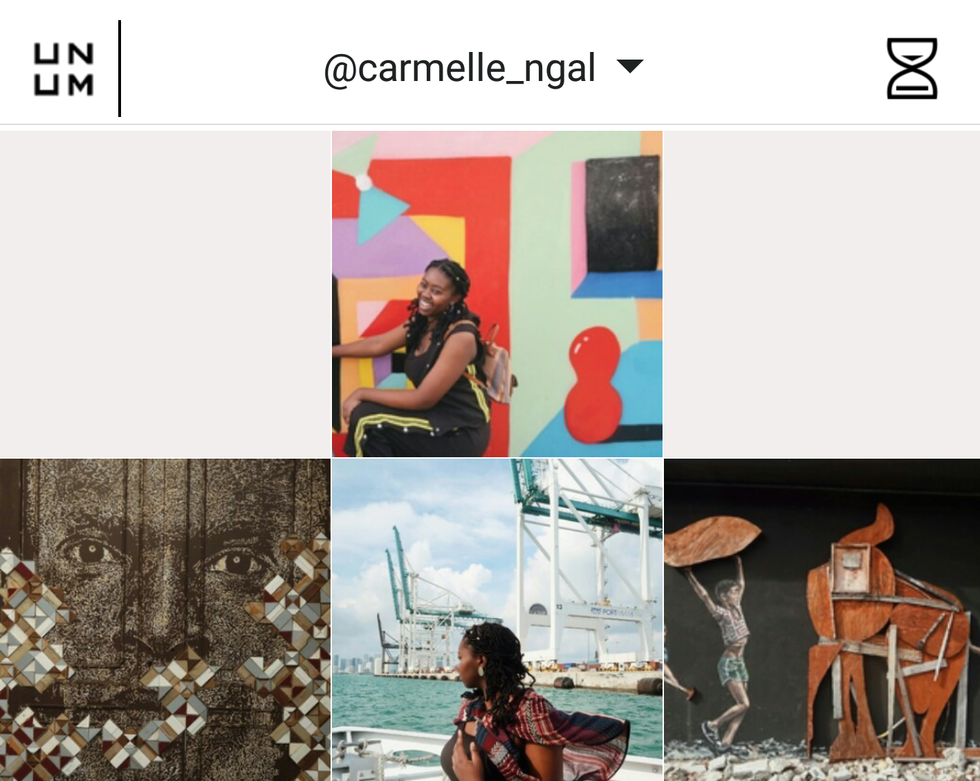Tap the hourglass icon
Viewport: 980px width, 781px height.
[x=912, y=69]
